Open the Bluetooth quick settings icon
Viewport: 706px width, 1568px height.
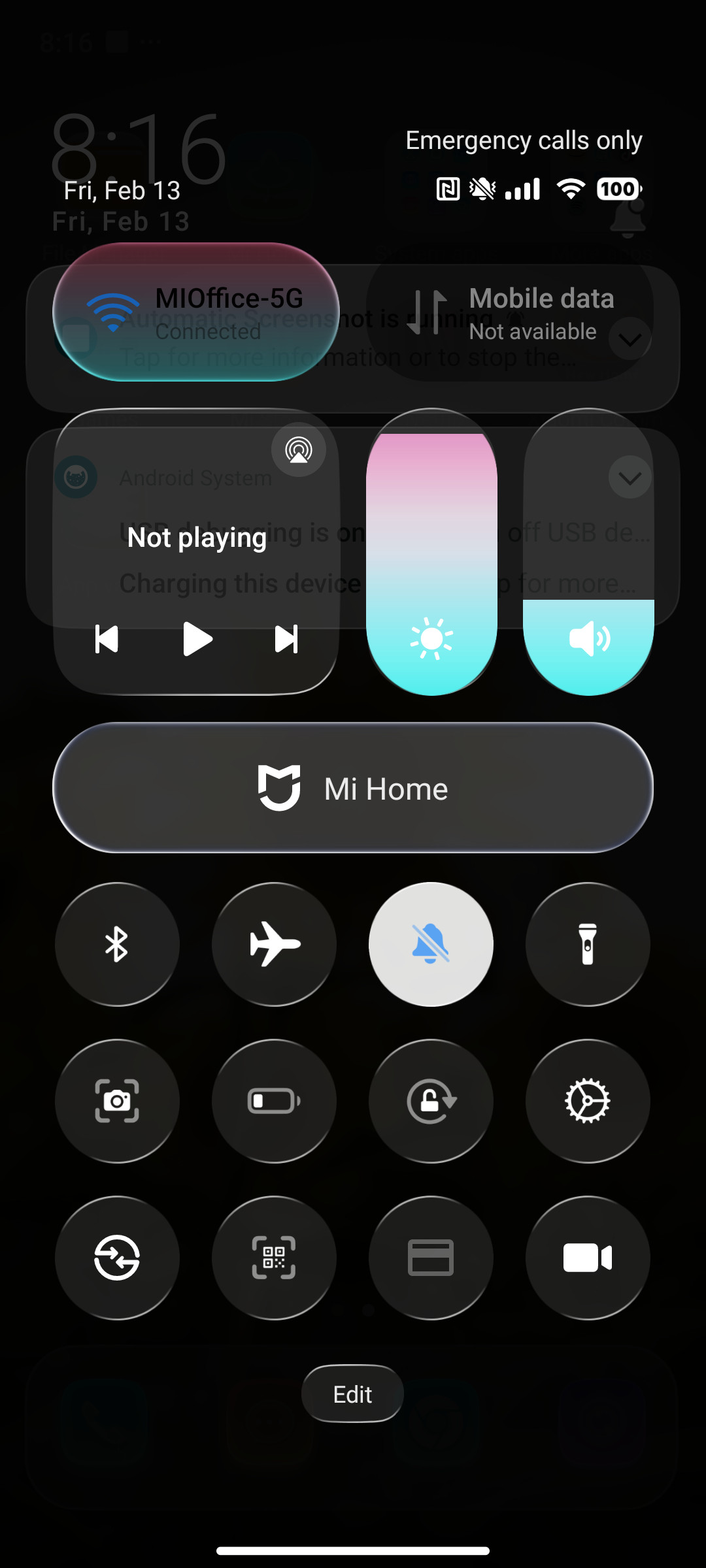[x=116, y=943]
